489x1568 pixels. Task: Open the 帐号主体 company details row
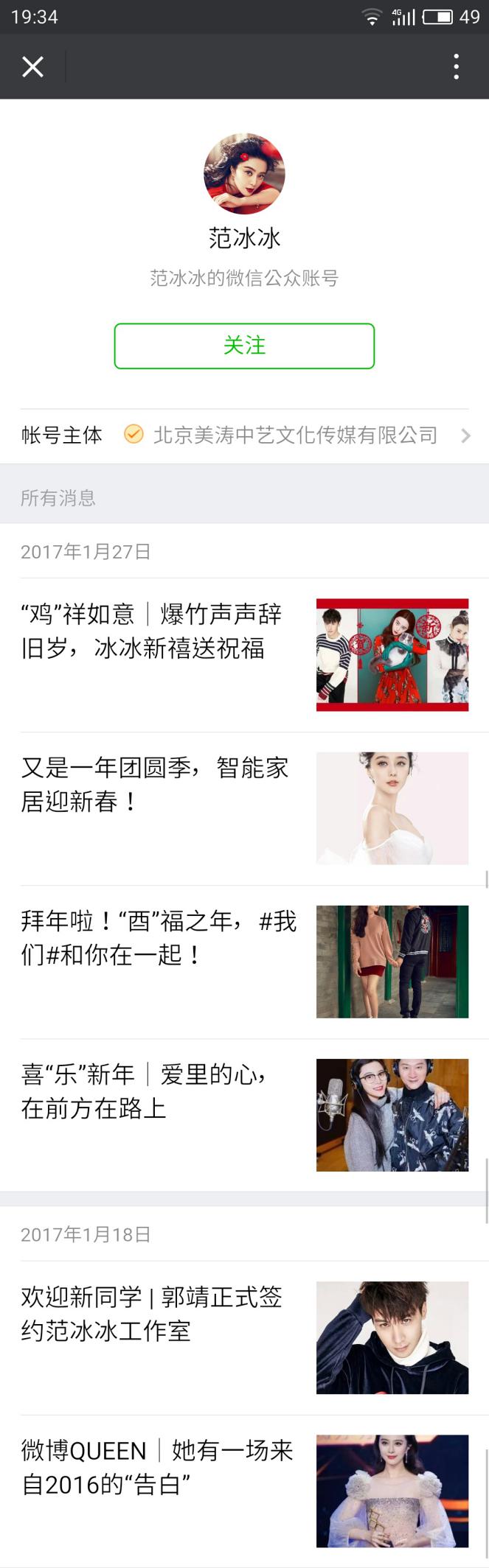coord(244,435)
